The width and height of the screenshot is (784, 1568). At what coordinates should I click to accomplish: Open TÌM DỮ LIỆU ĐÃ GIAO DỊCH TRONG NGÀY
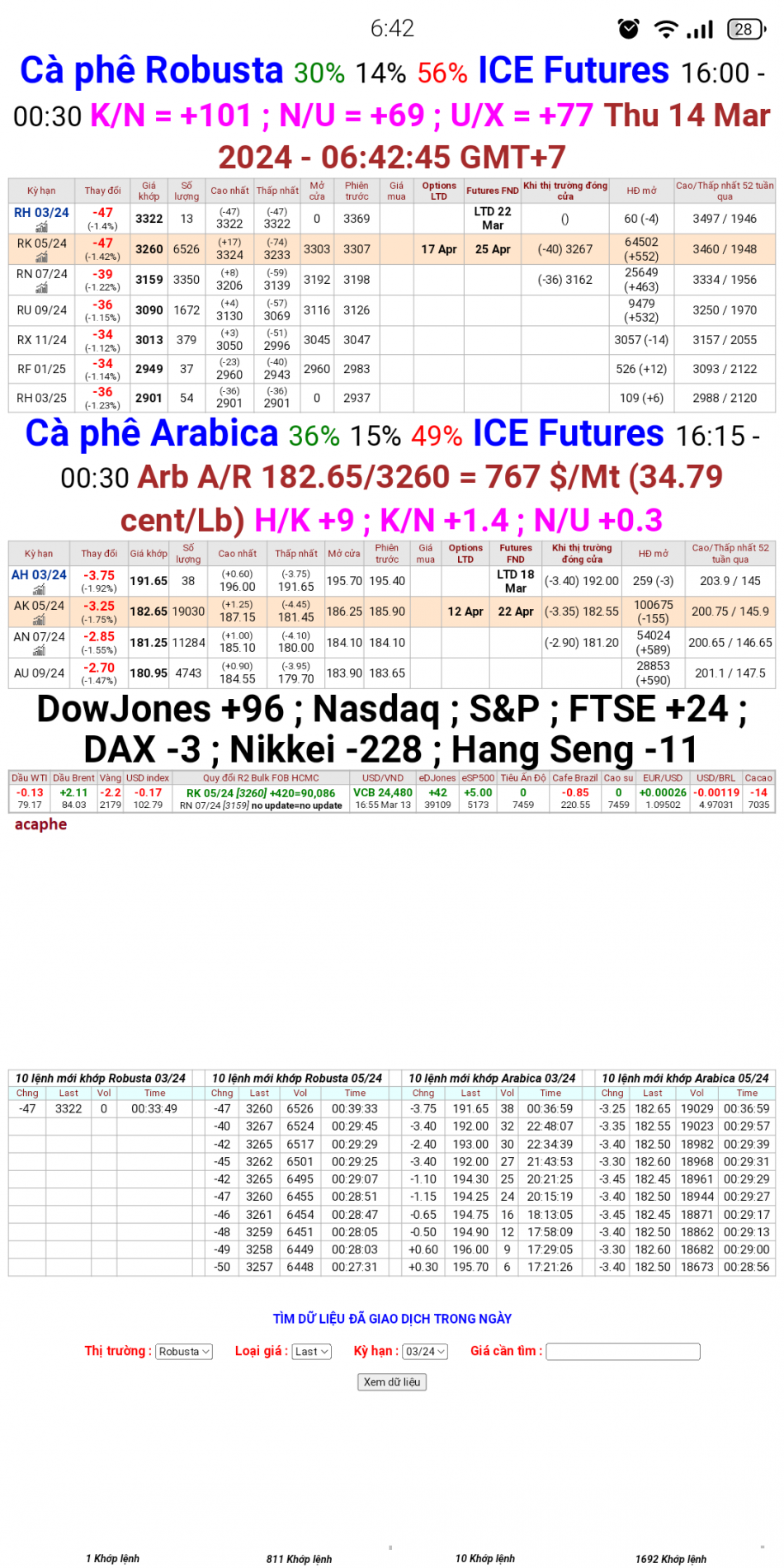tap(391, 1318)
